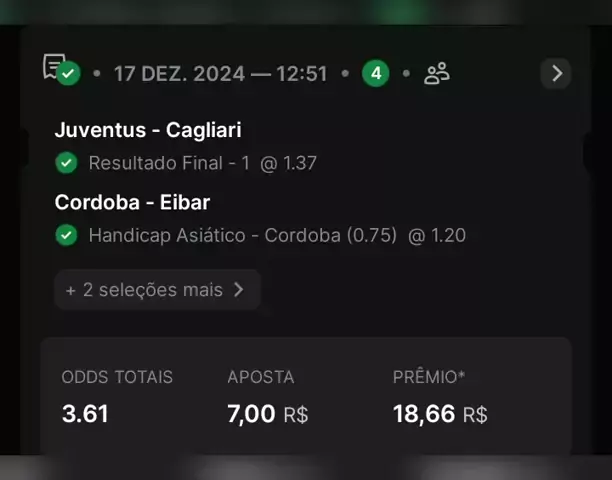Open bet details with the chevron arrow
This screenshot has height=480, width=612.
[x=556, y=73]
